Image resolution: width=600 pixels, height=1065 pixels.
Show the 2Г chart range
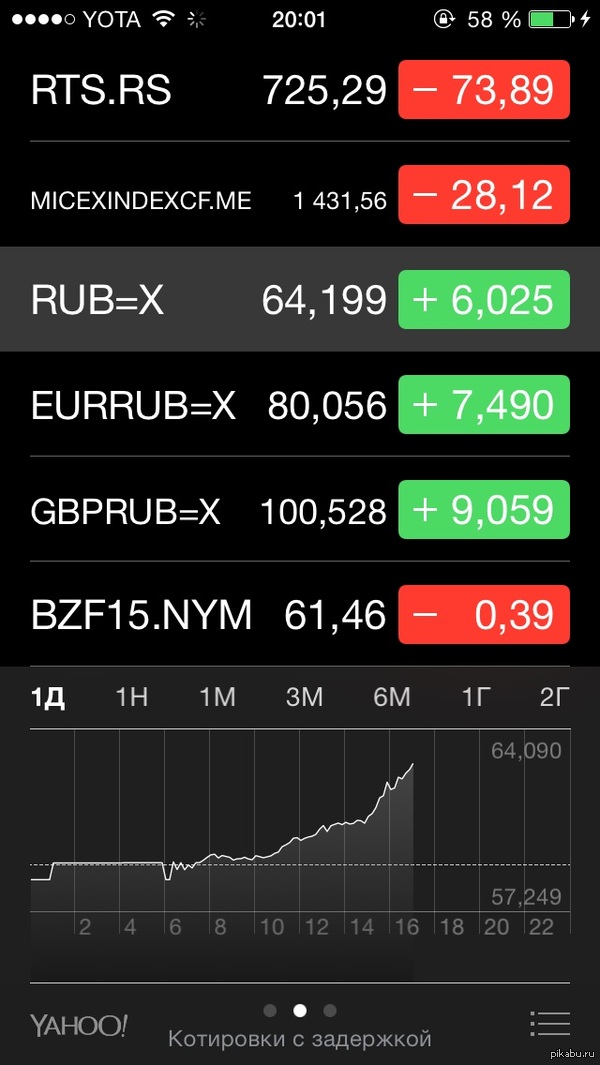point(554,697)
